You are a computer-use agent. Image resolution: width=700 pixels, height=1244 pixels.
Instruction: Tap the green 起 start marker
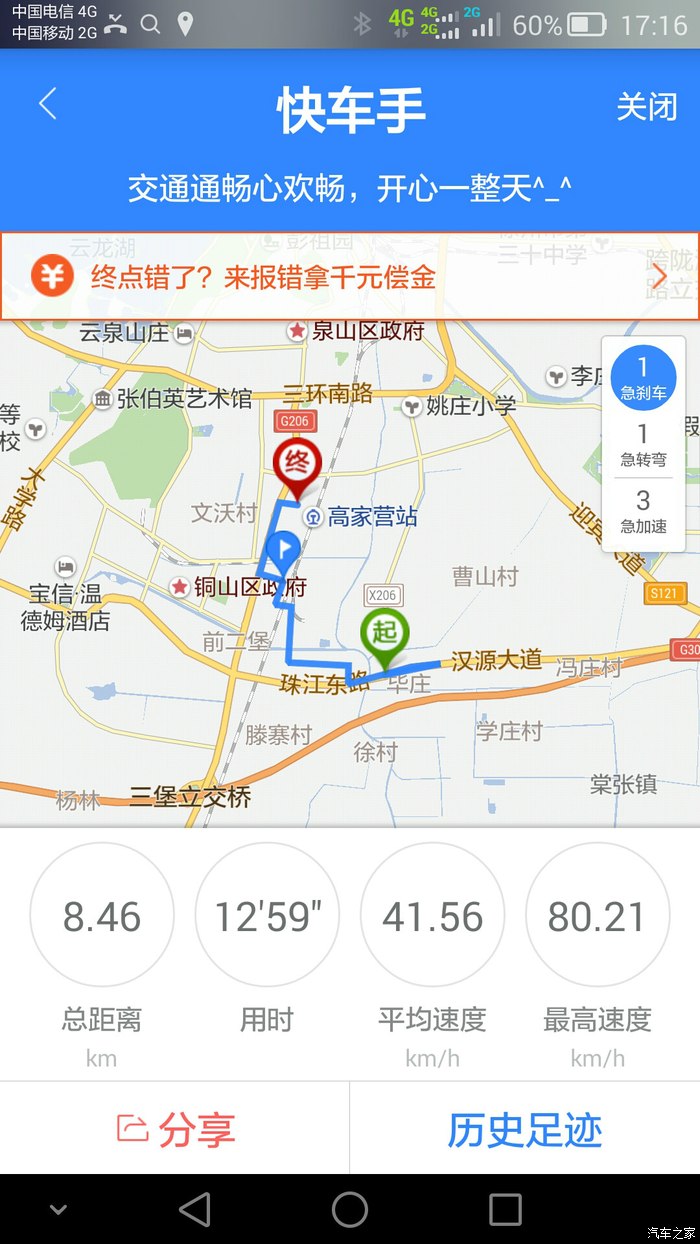pyautogui.click(x=384, y=636)
